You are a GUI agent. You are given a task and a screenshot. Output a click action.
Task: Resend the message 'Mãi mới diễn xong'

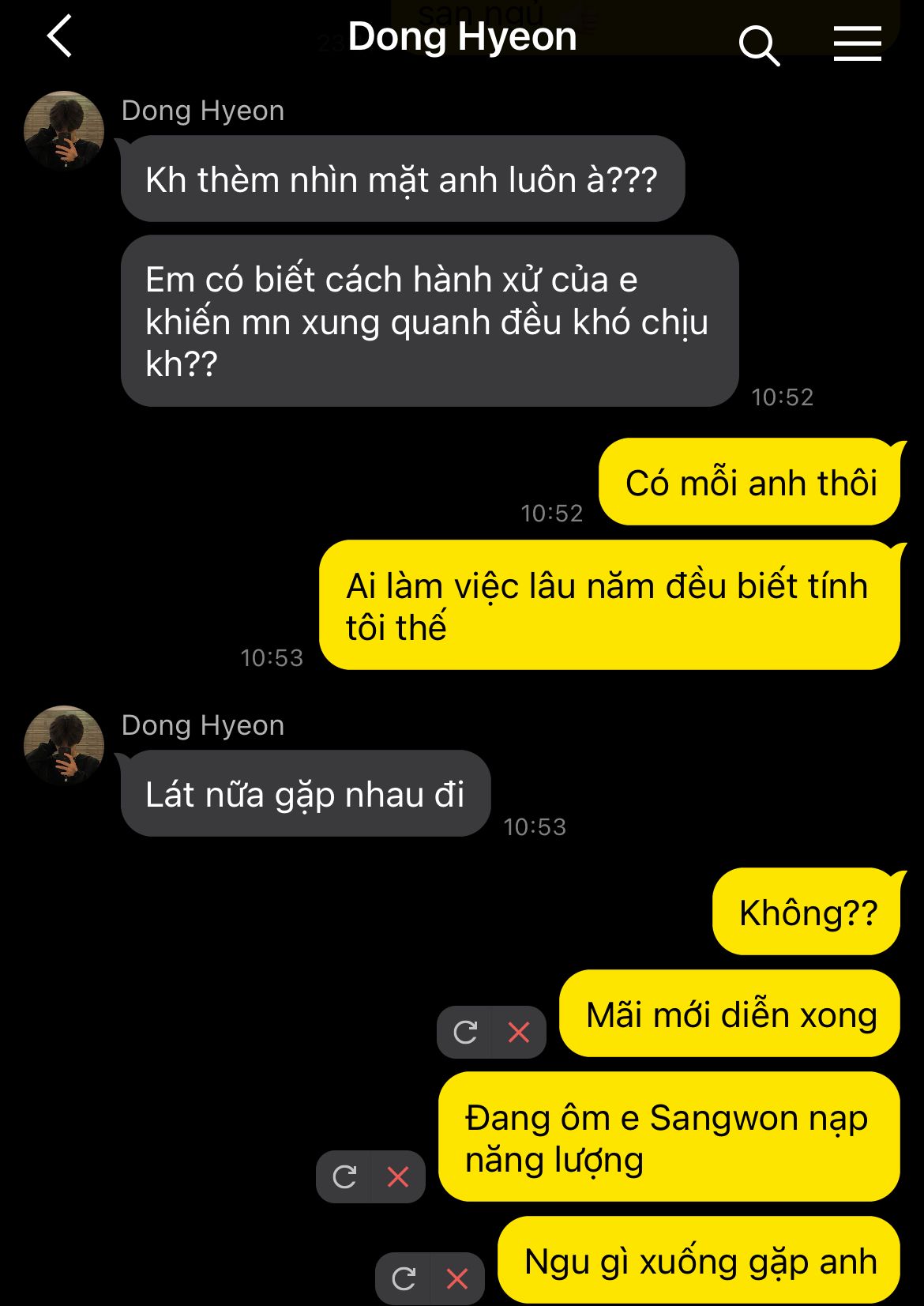pos(465,1032)
